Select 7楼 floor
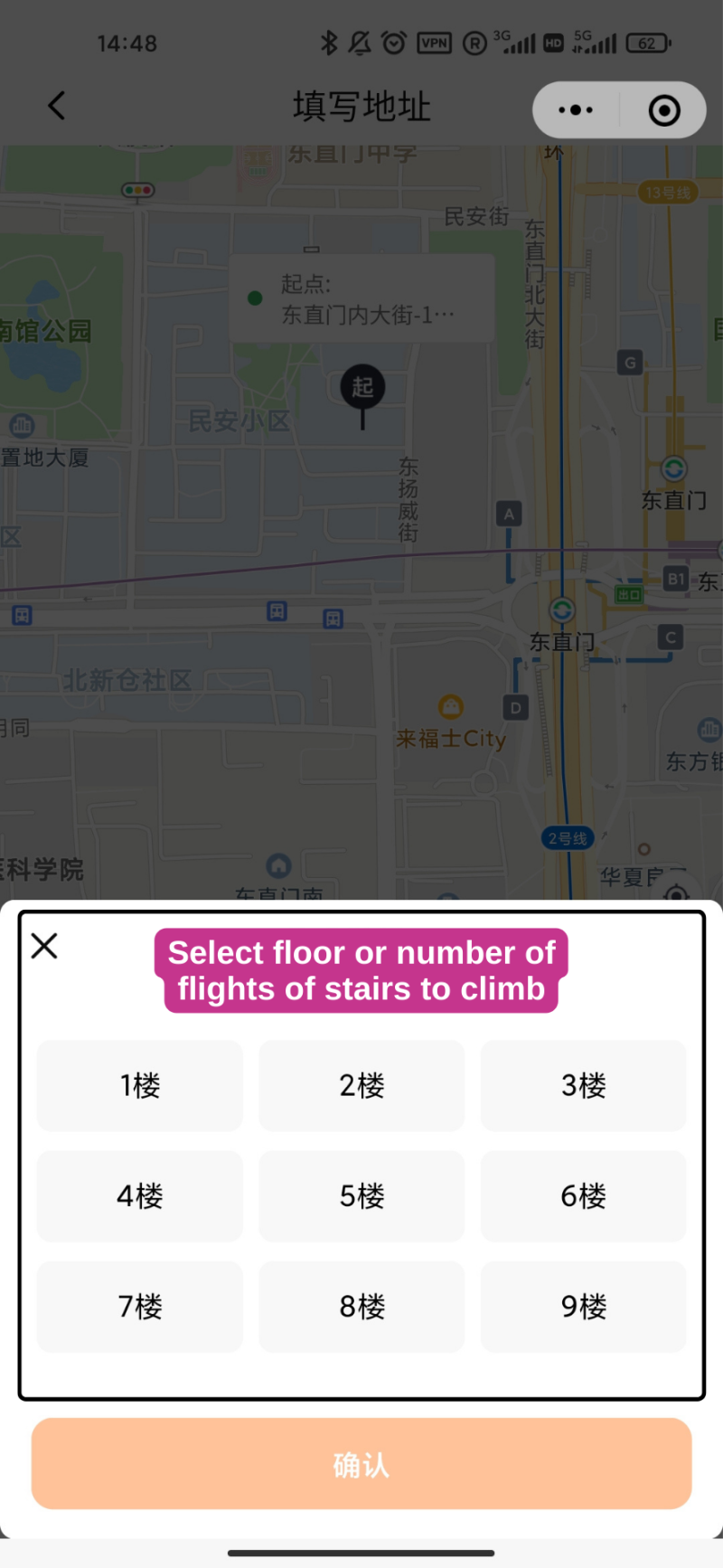 click(x=140, y=1306)
